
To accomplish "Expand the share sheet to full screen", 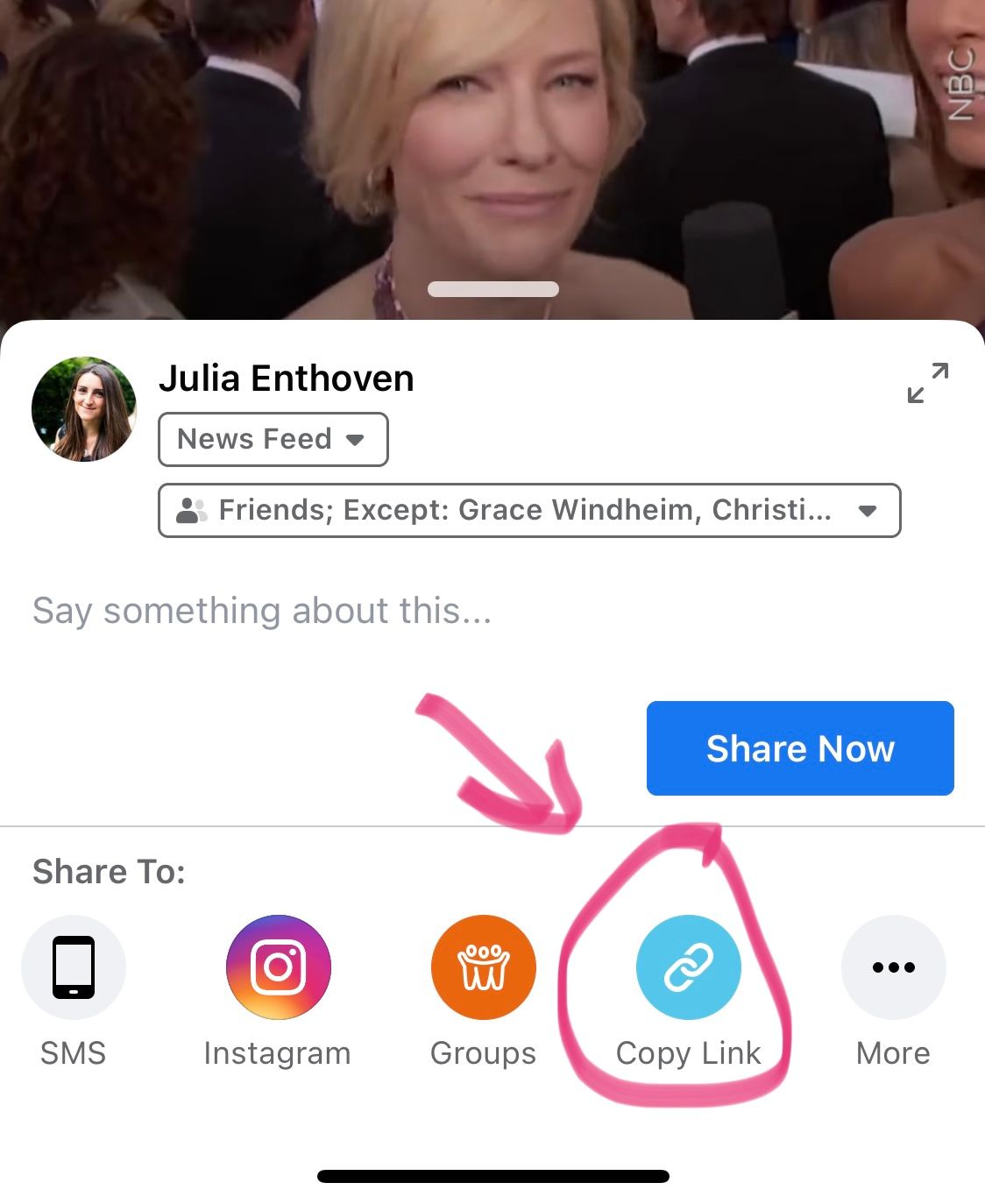I will coord(927,383).
